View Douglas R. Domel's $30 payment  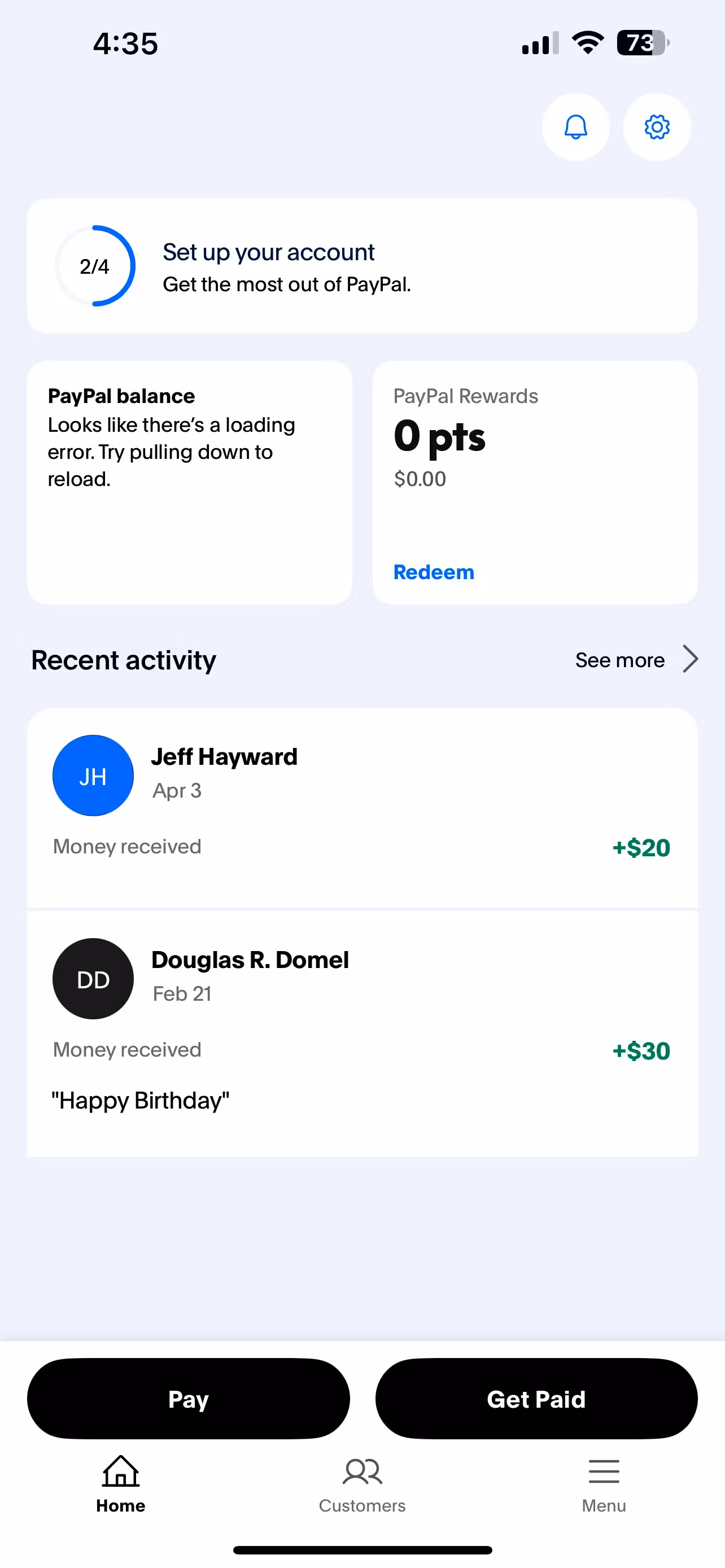point(362,1032)
